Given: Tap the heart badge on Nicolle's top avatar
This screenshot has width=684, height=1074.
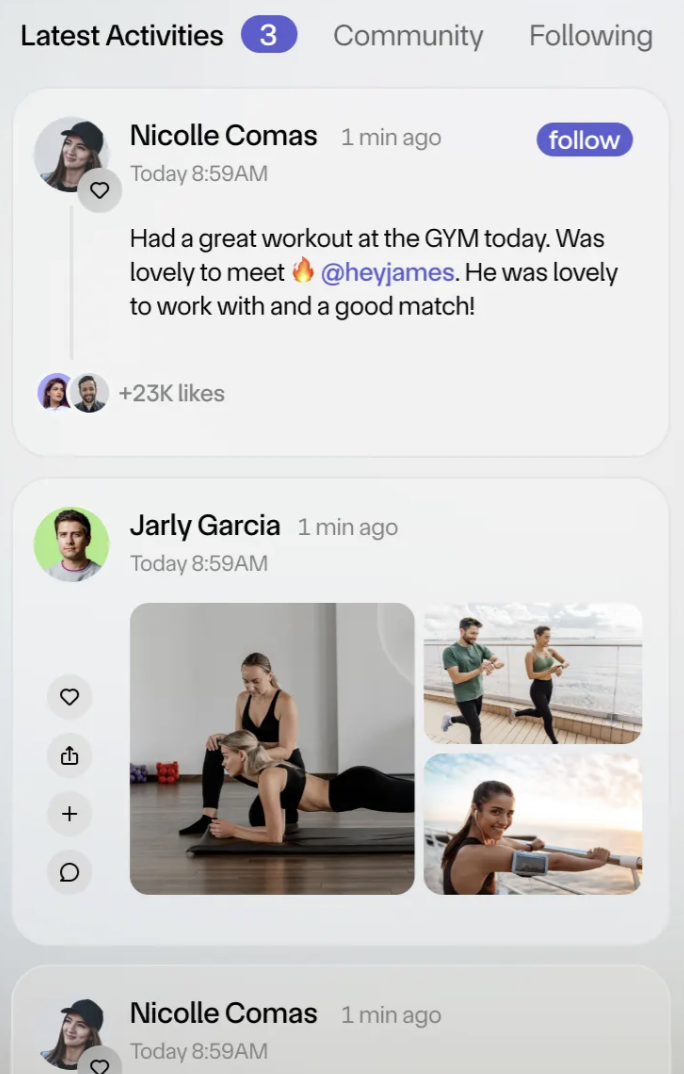Looking at the screenshot, I should pos(99,190).
